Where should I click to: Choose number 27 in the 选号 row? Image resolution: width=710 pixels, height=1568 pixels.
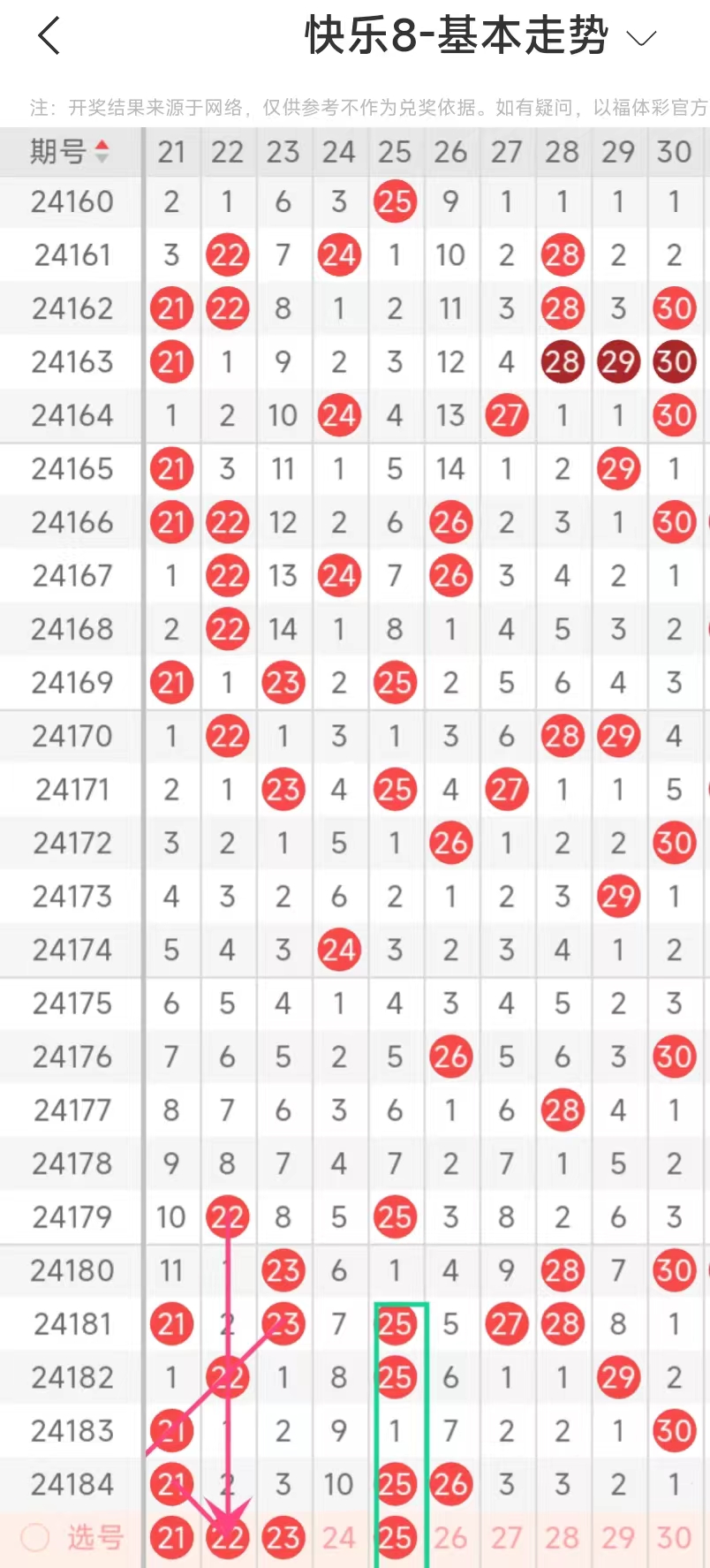(x=506, y=1538)
